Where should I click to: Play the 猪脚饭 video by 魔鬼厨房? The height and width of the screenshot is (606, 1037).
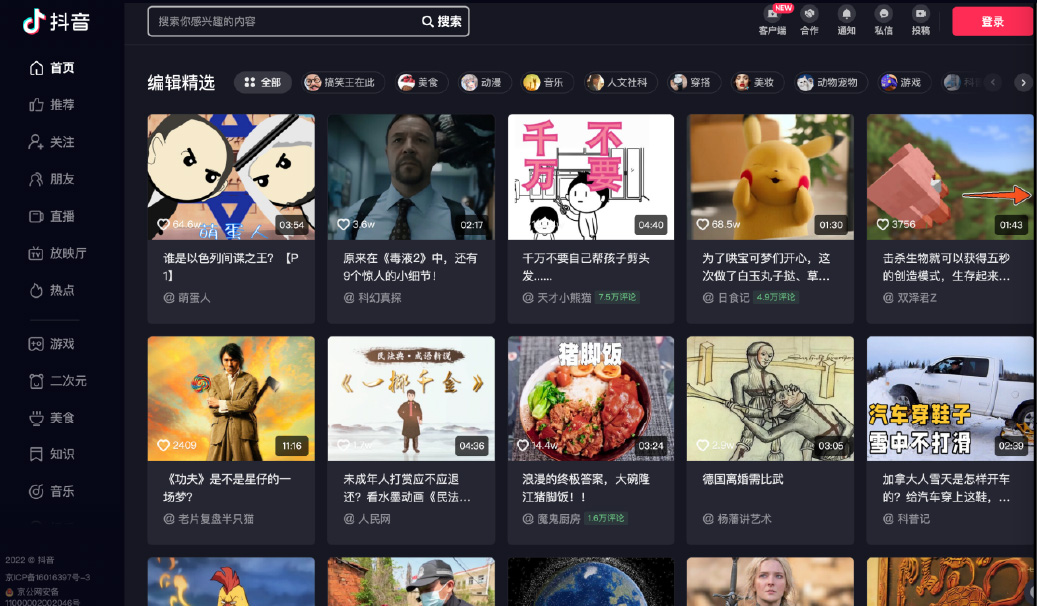point(590,398)
